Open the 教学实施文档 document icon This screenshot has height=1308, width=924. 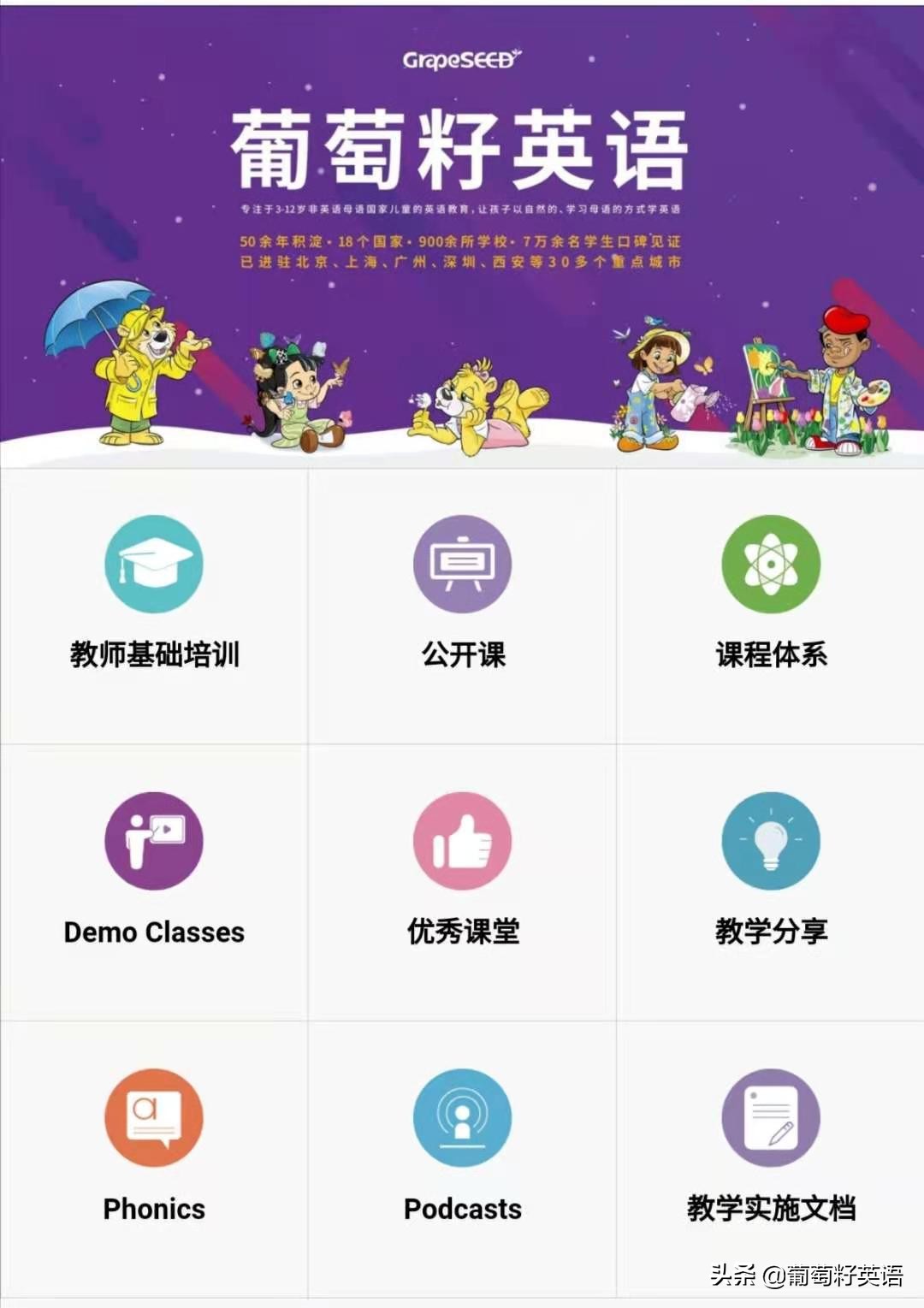tap(769, 1117)
